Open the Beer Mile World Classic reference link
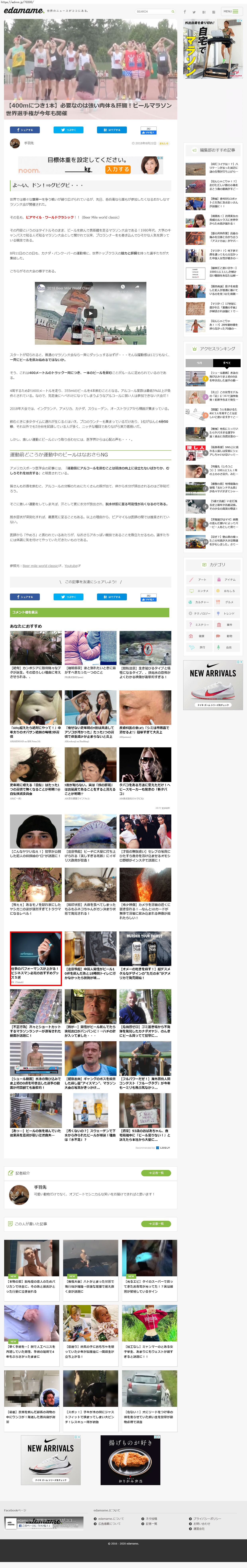Screen dimensions: 247x1568 (40, 565)
